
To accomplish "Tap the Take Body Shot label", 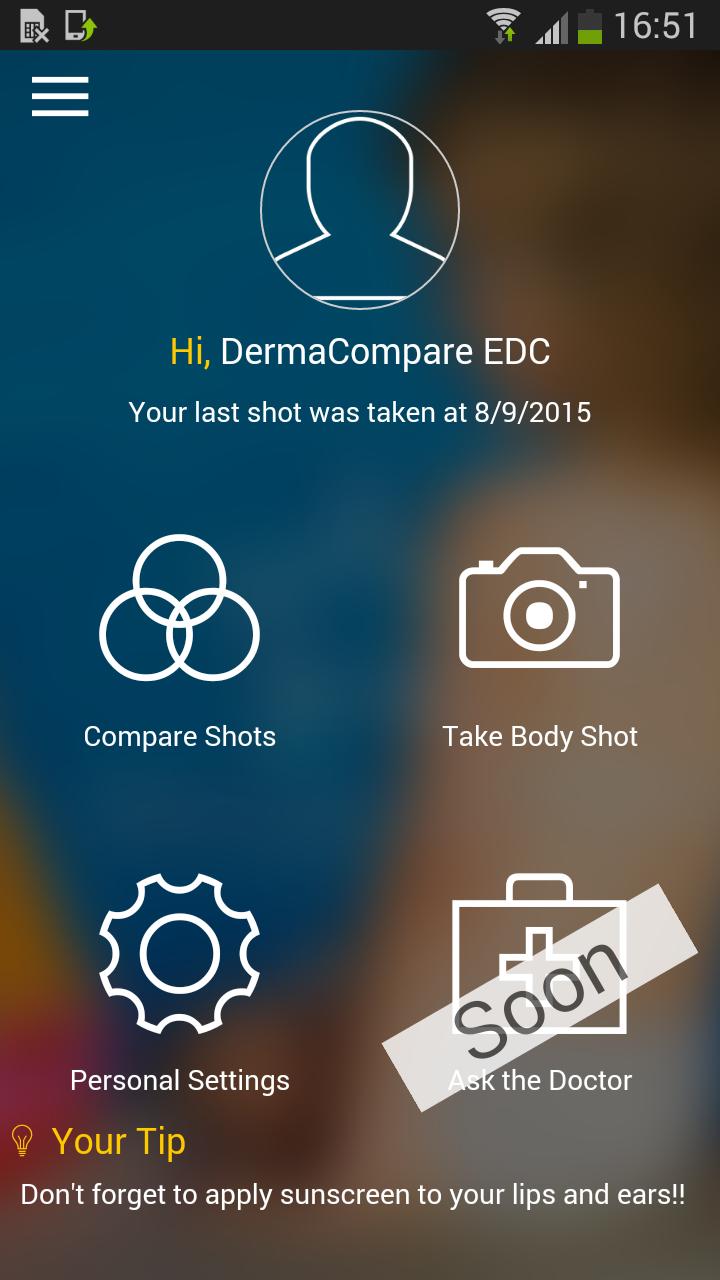I will [540, 736].
